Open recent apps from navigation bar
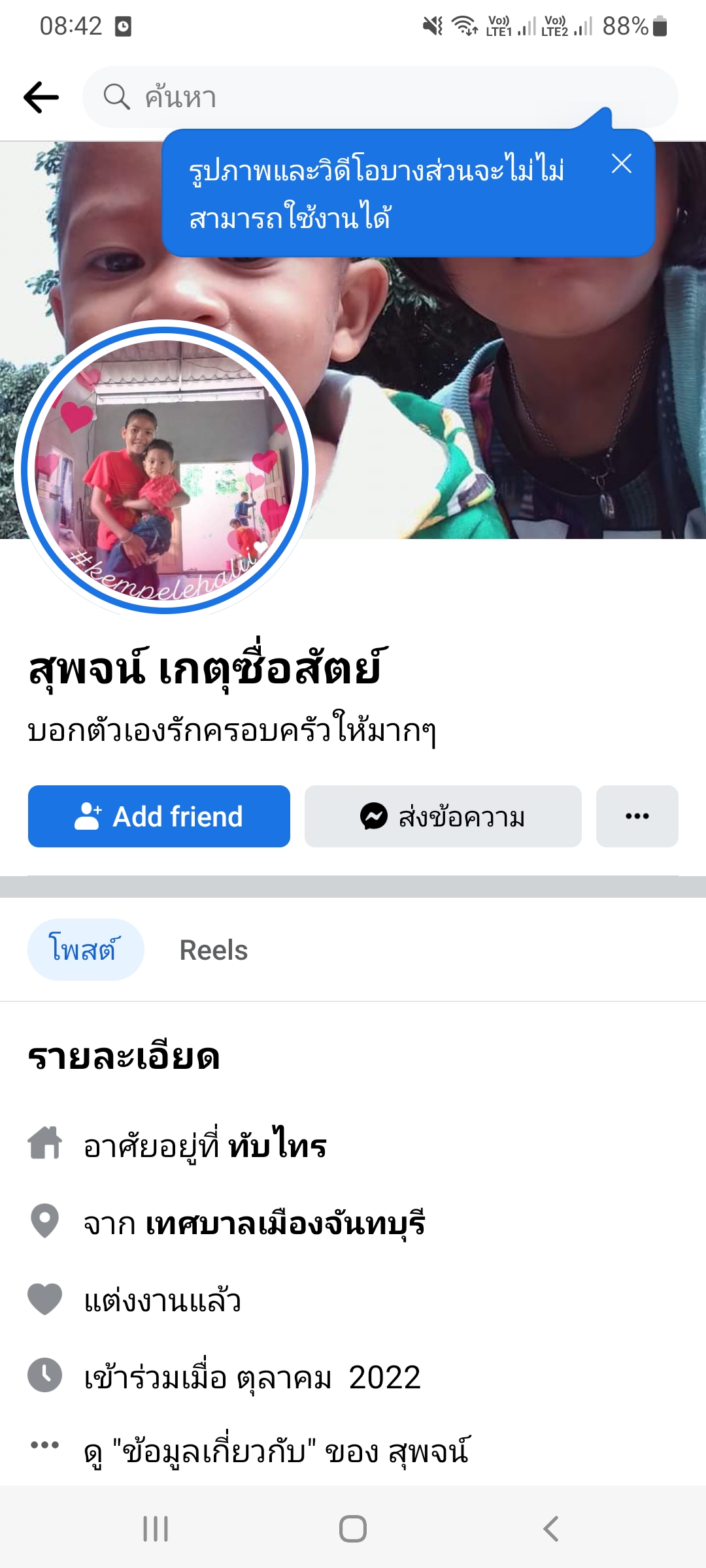The width and height of the screenshot is (706, 1568). click(x=156, y=1529)
